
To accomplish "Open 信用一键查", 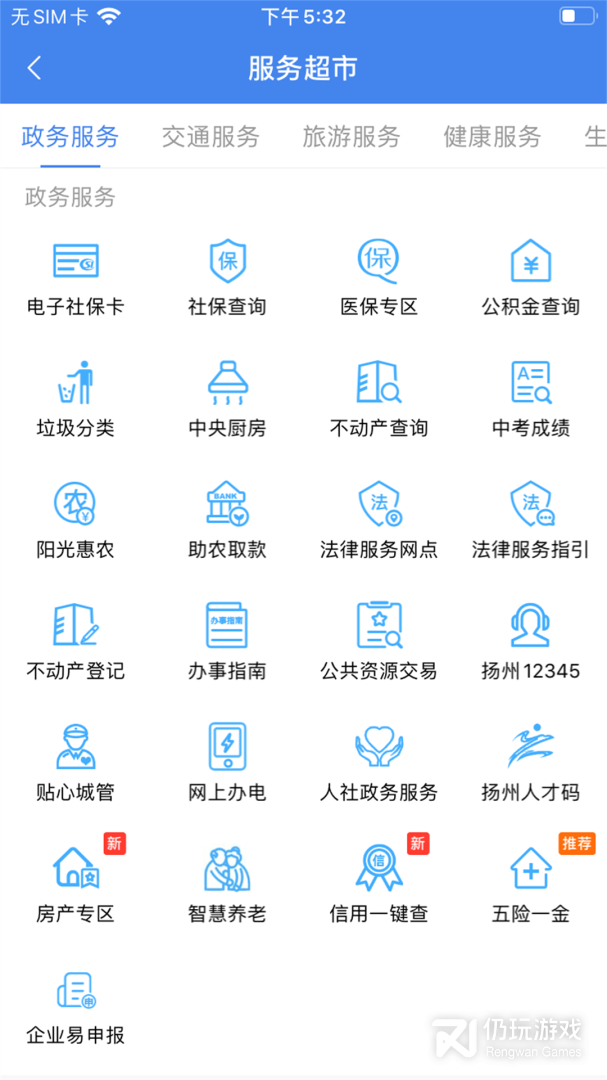I will tap(379, 884).
